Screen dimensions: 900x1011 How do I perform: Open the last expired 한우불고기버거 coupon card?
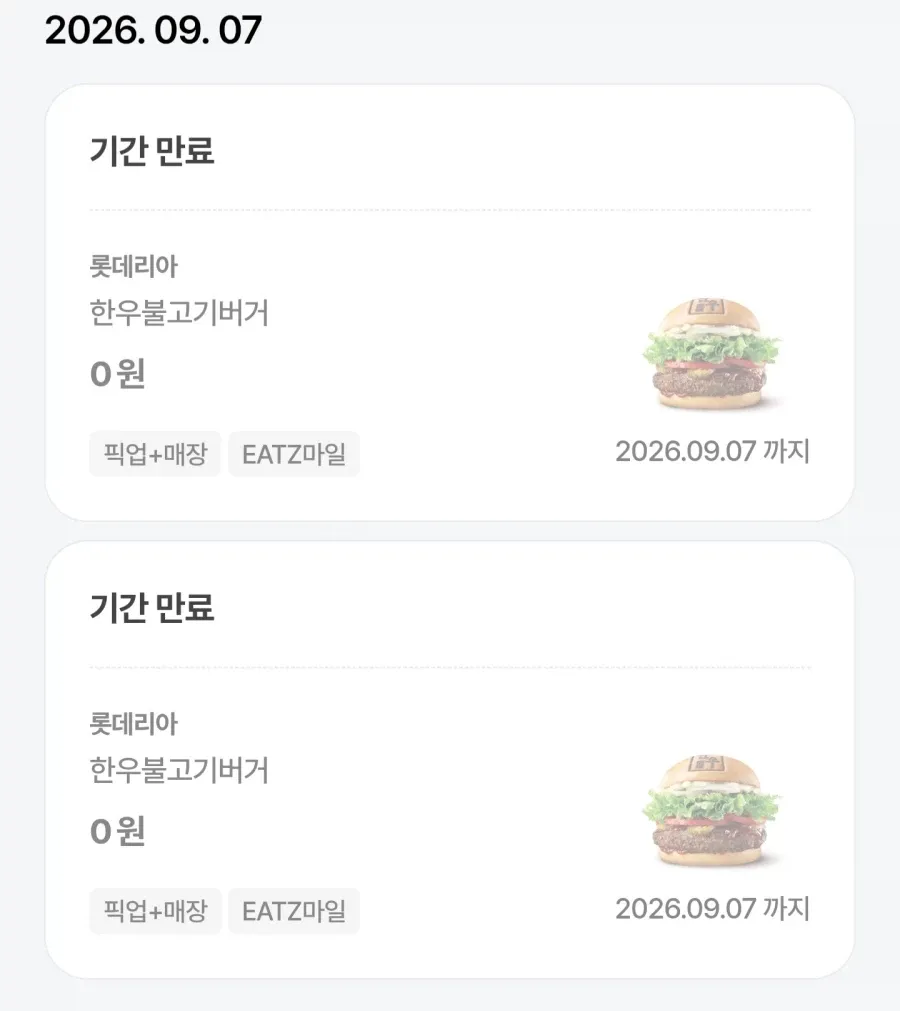coord(449,760)
